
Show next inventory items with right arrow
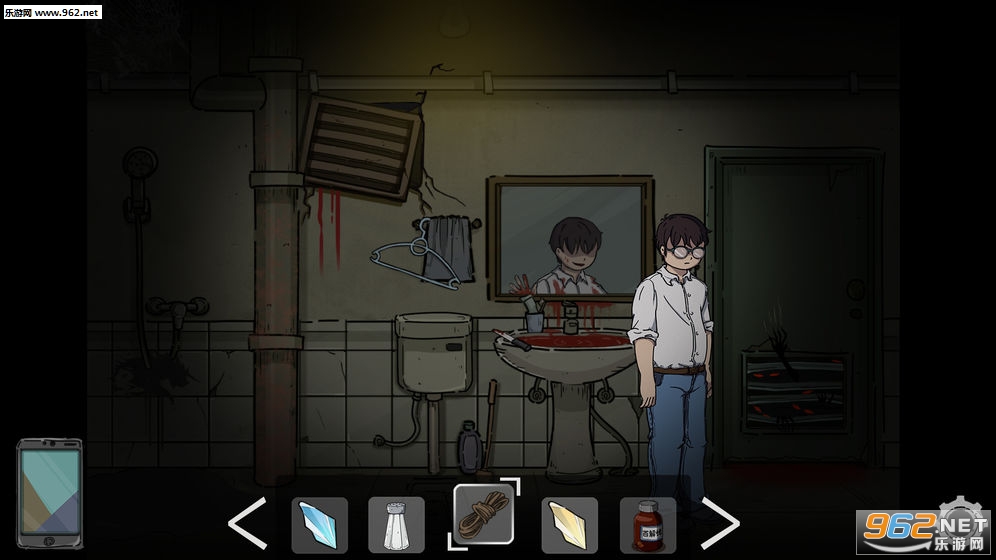[719, 521]
